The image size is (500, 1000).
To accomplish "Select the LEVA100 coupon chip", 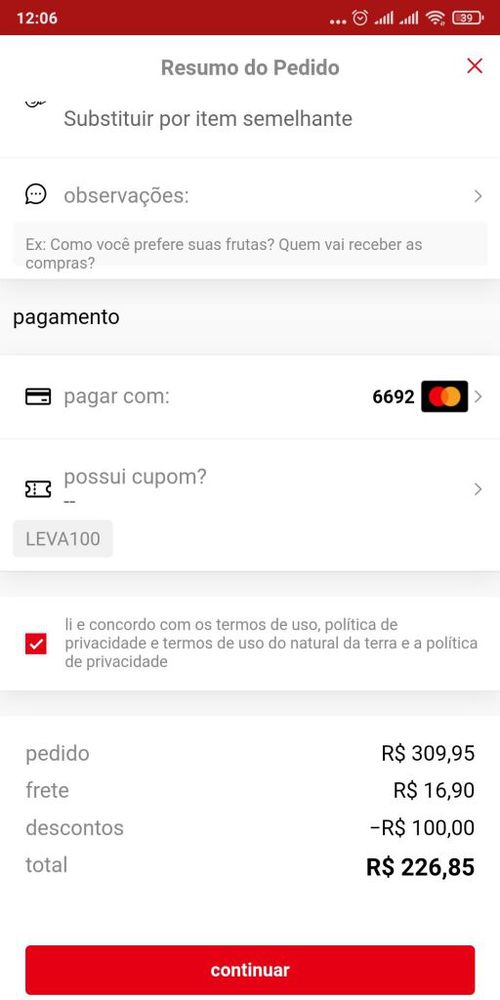I will pos(63,539).
